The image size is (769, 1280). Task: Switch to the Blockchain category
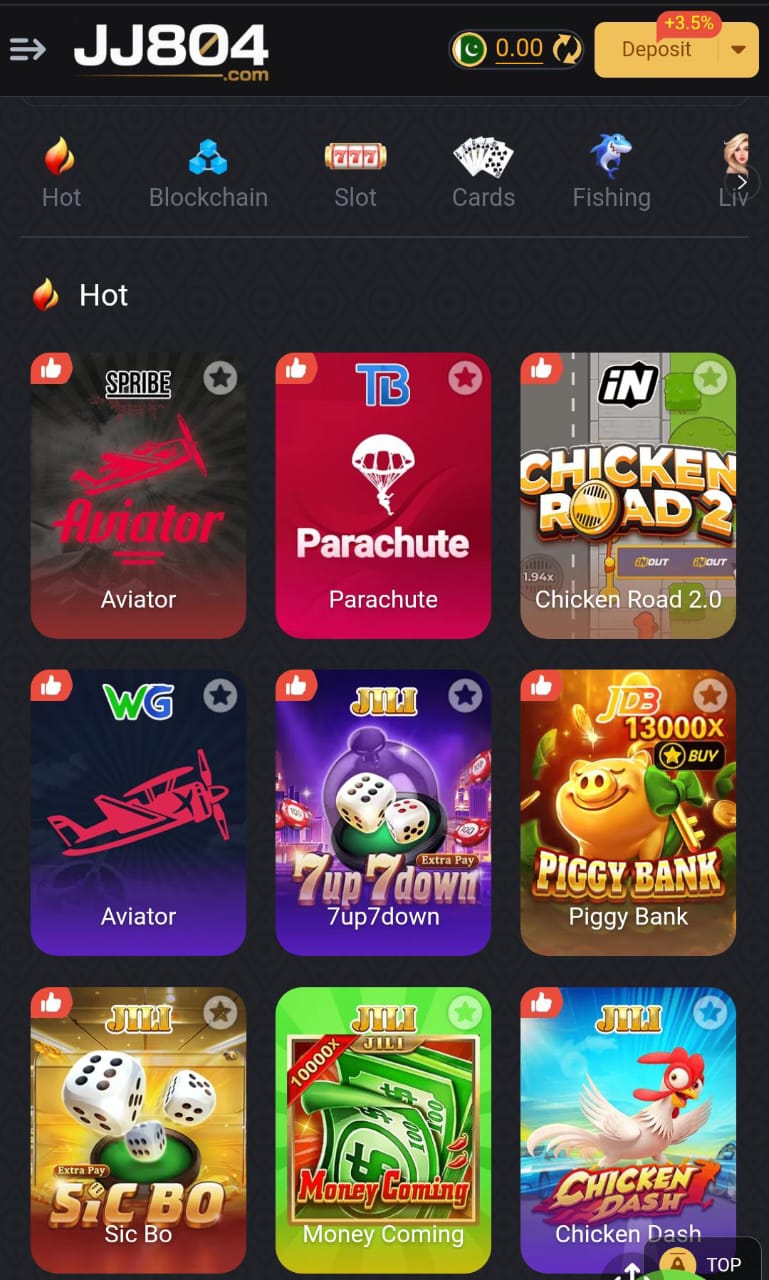pos(208,174)
